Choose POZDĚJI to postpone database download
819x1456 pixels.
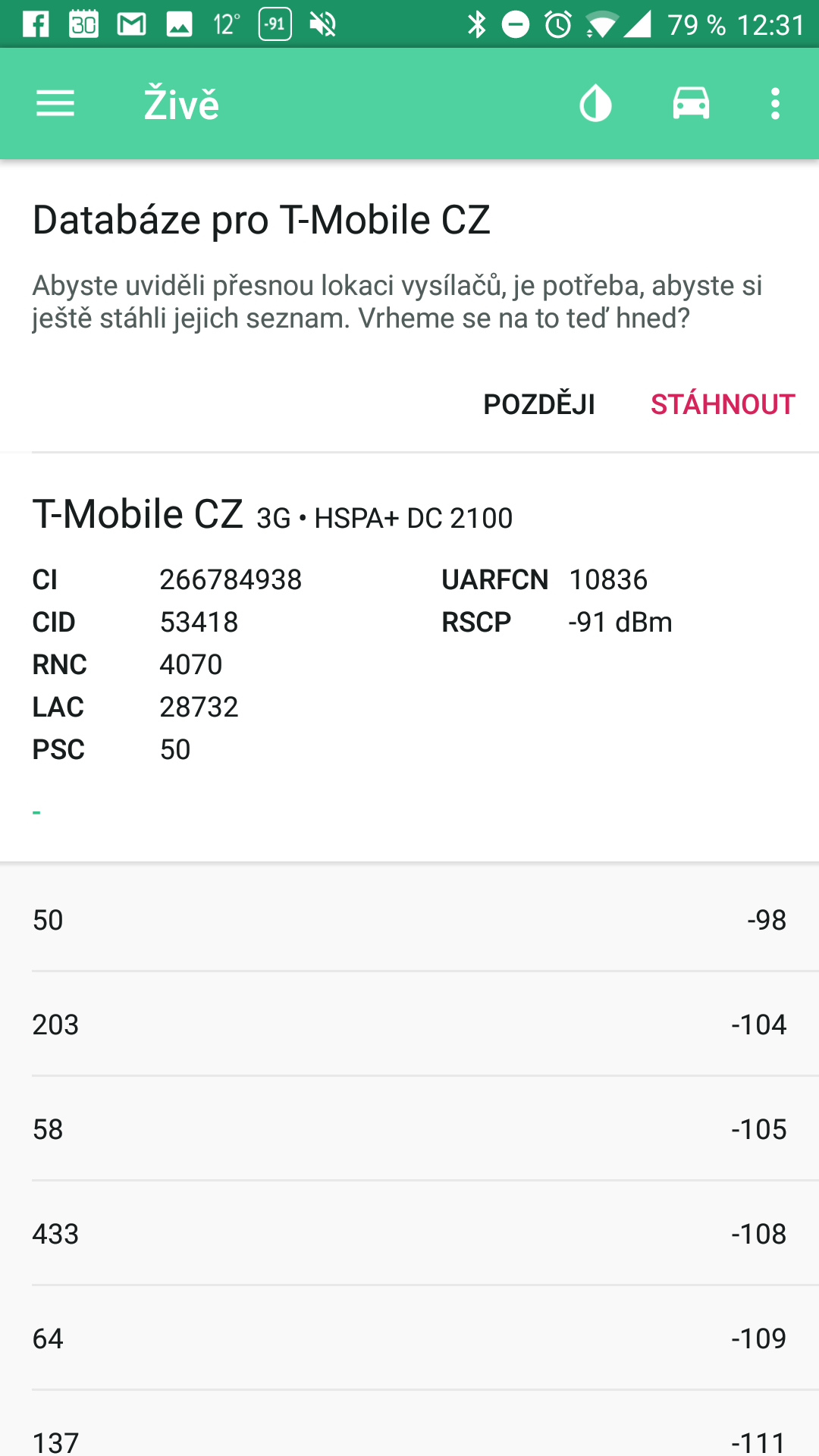(539, 403)
